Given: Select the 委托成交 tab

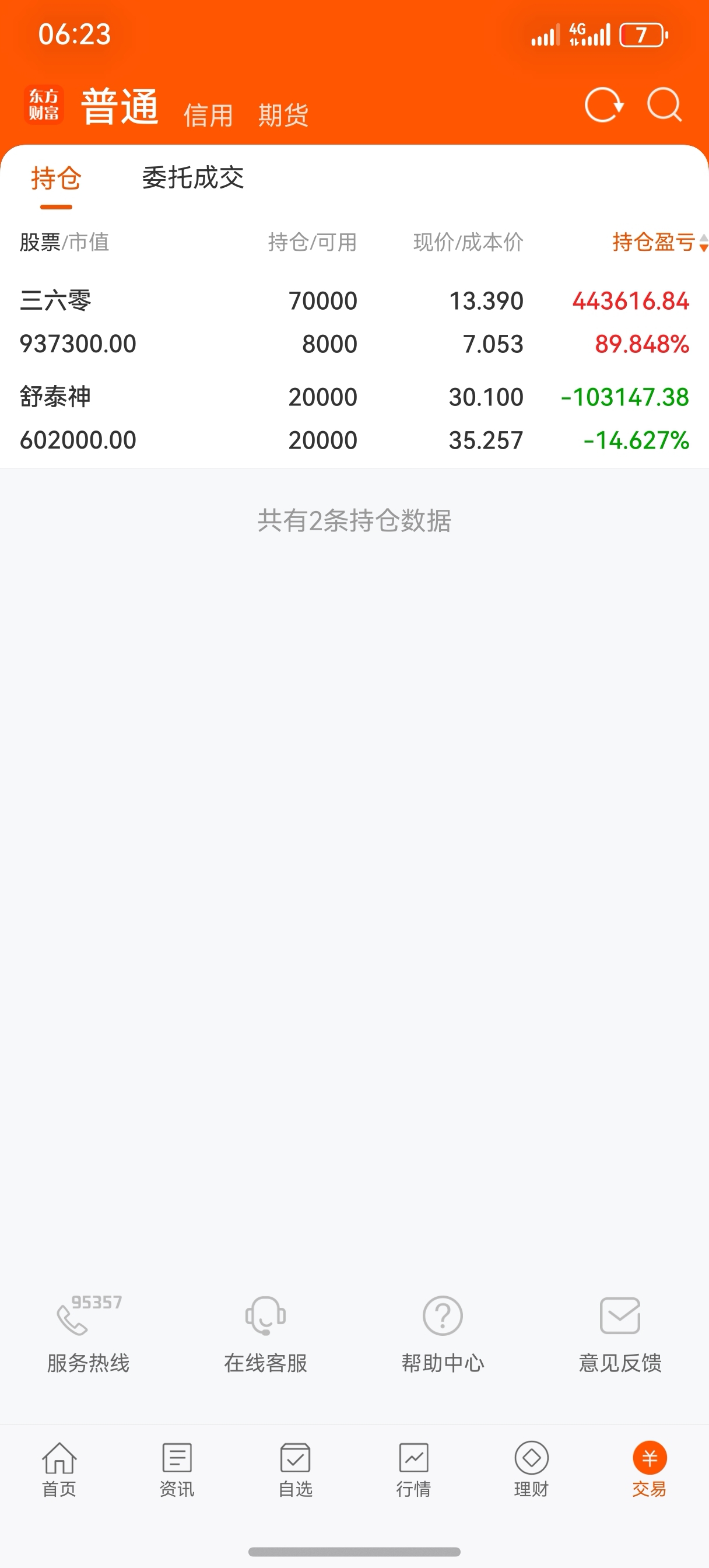Looking at the screenshot, I should click(x=193, y=178).
